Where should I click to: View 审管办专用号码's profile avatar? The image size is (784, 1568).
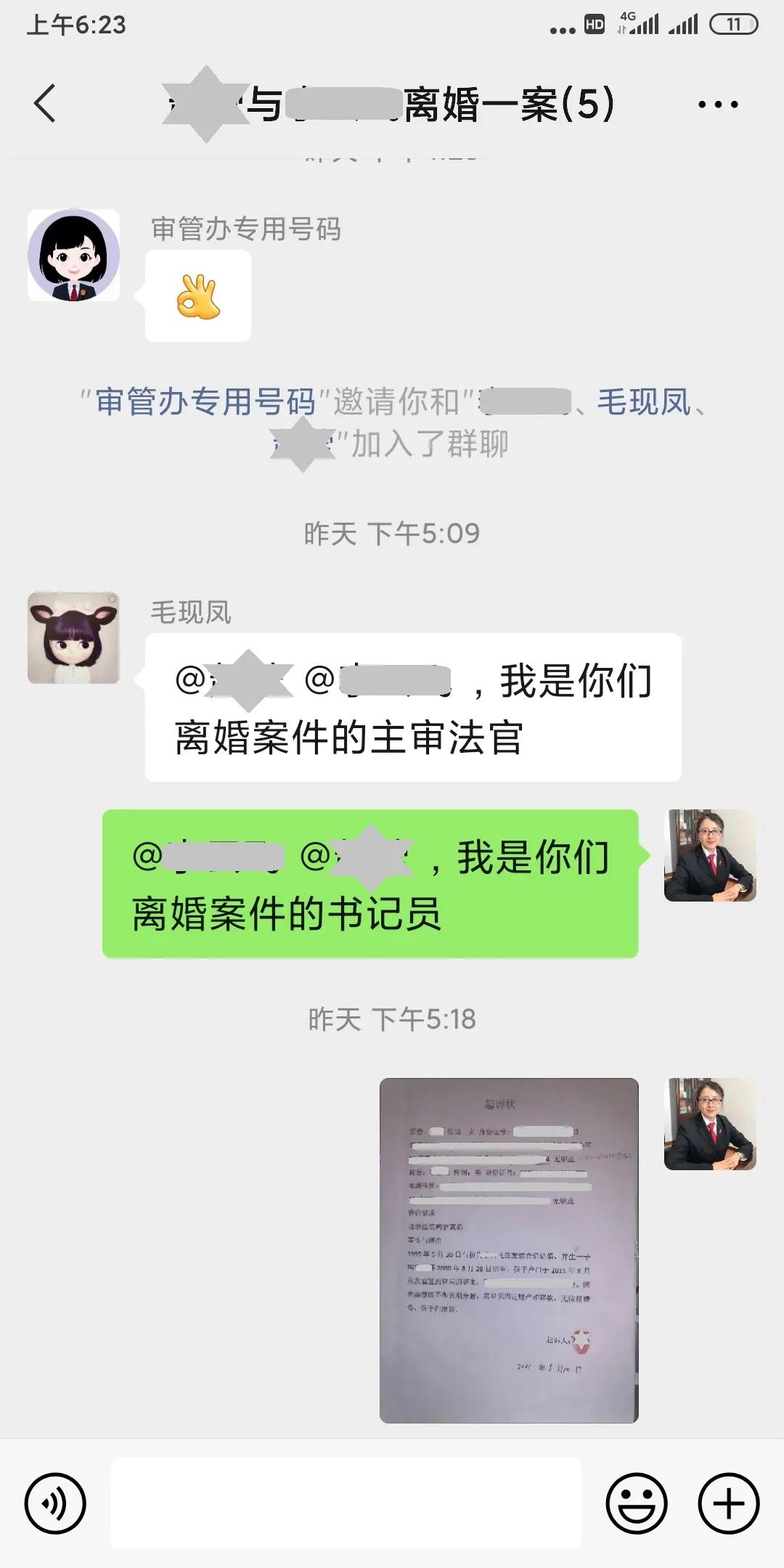(73, 255)
